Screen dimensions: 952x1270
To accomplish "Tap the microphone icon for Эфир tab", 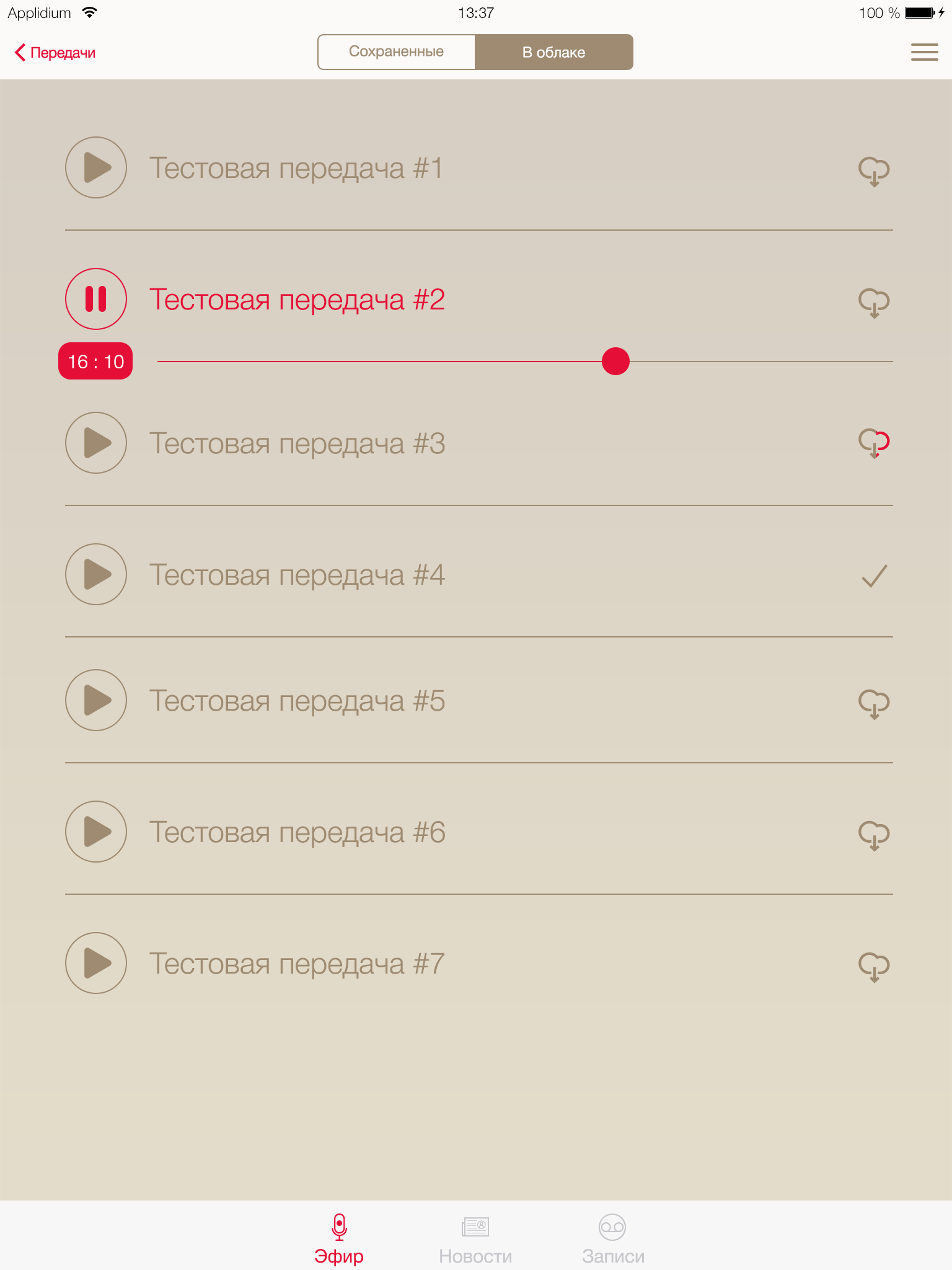I will tap(338, 1226).
